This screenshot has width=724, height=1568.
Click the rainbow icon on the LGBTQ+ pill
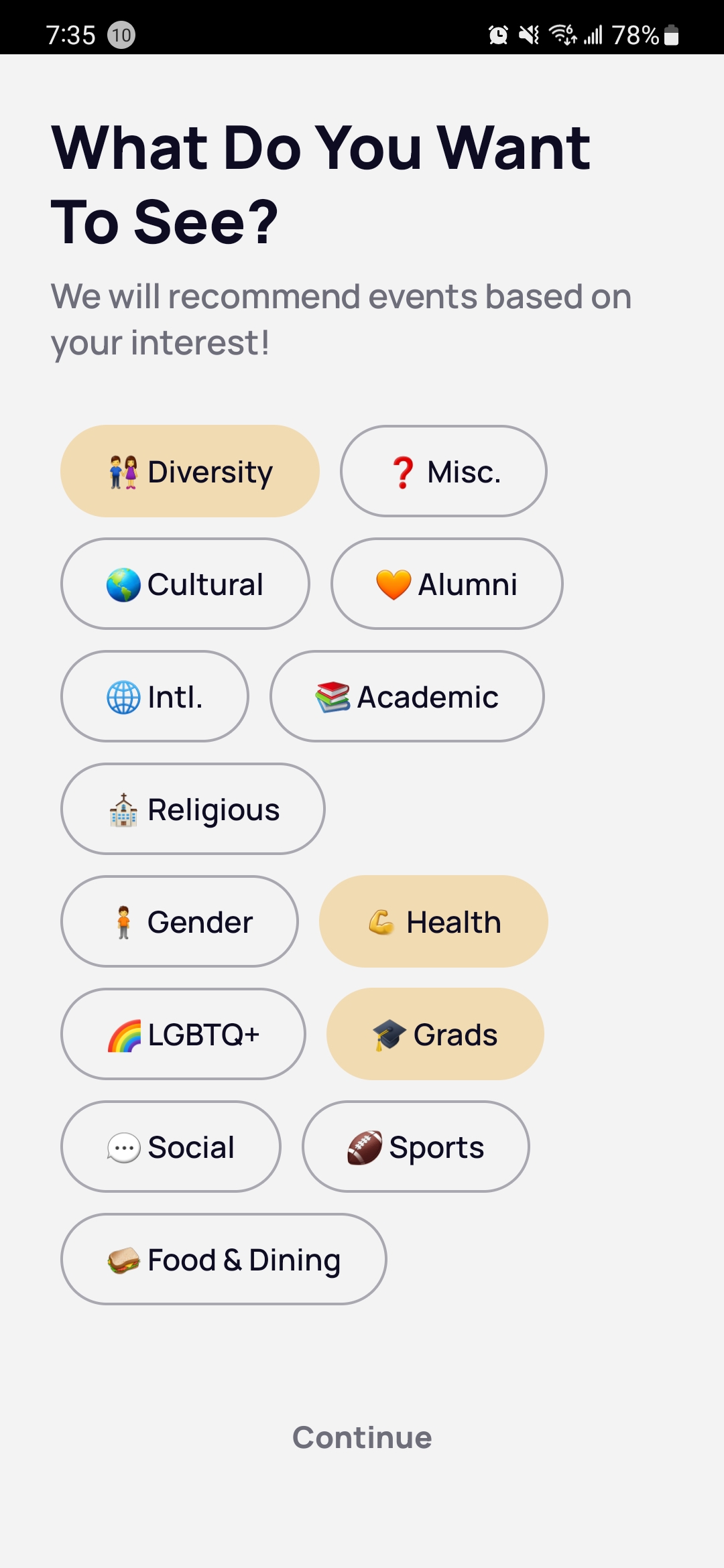[x=123, y=1034]
